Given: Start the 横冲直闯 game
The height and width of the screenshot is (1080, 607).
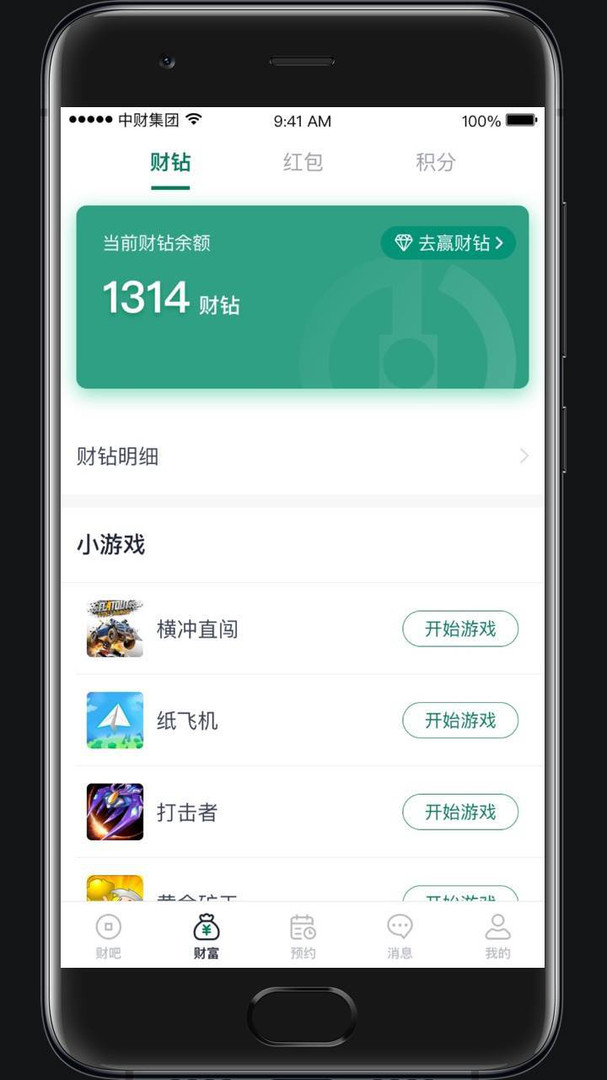Looking at the screenshot, I should pyautogui.click(x=460, y=629).
